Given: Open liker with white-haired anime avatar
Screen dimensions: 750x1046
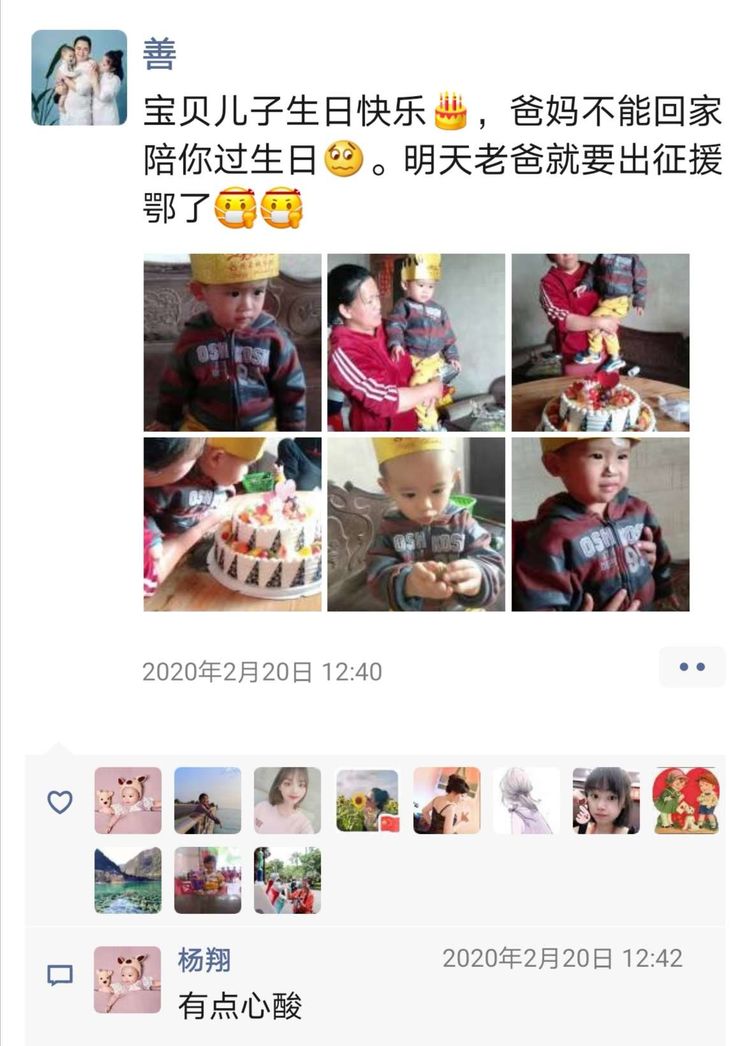Looking at the screenshot, I should (x=526, y=800).
